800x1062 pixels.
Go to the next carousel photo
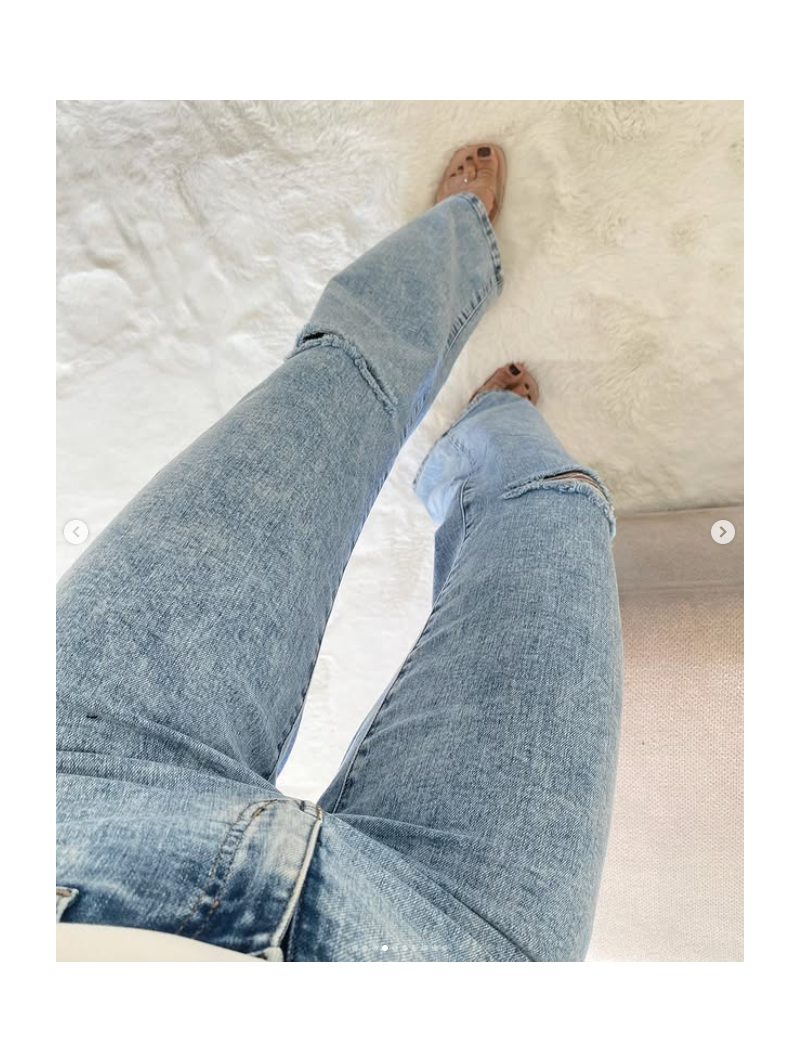pos(722,532)
